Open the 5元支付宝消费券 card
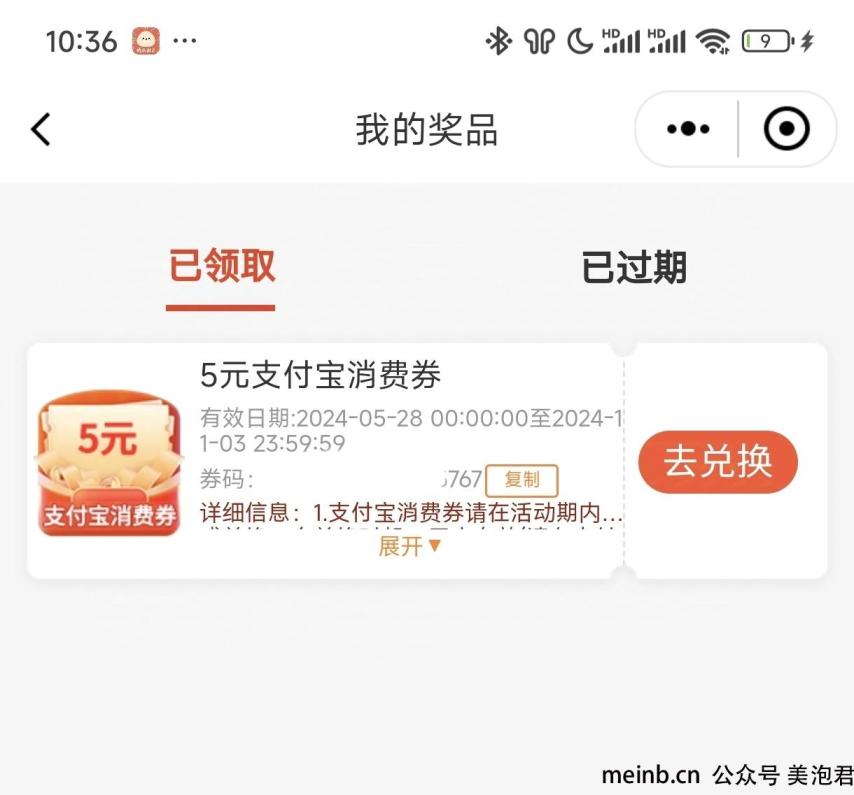This screenshot has width=854, height=795. [x=320, y=376]
